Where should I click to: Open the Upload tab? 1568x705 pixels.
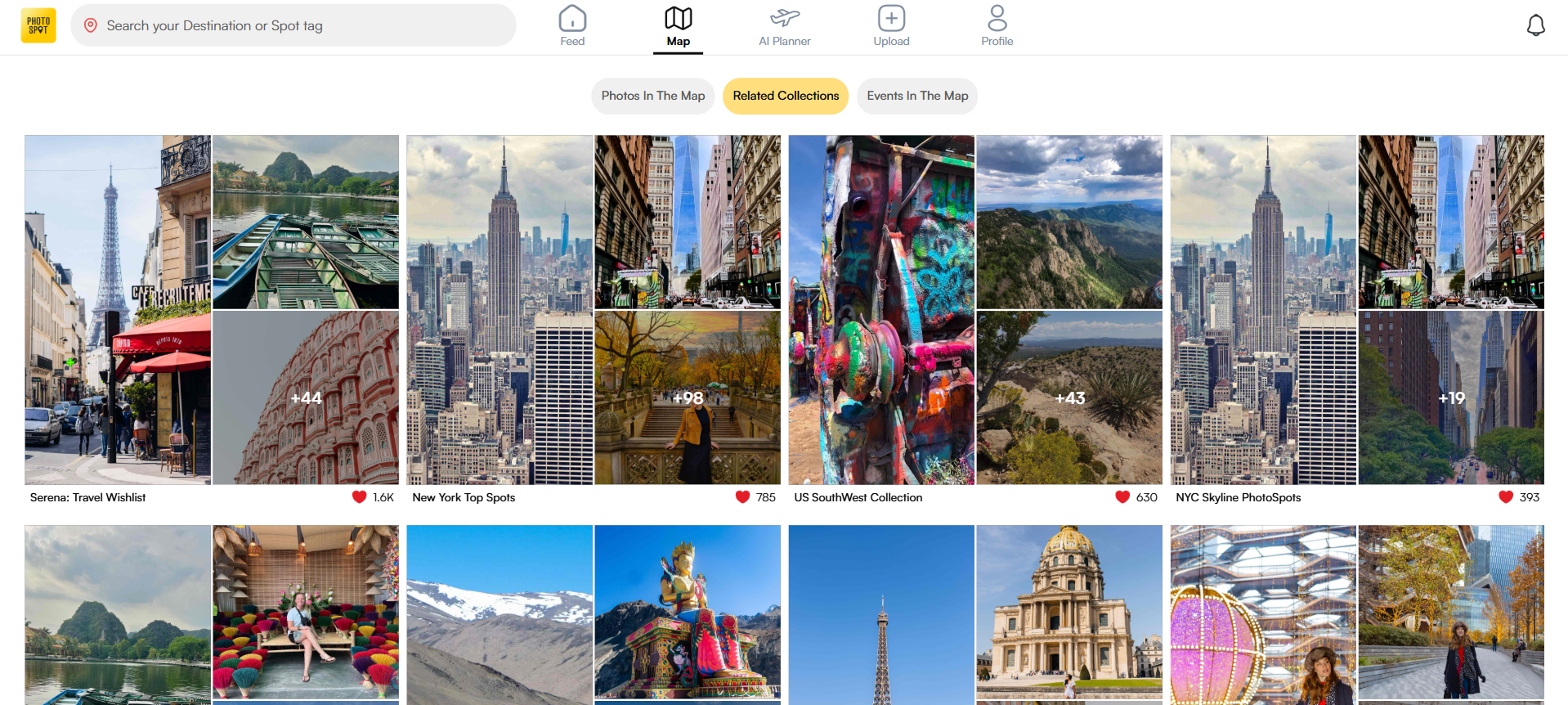coord(891,26)
